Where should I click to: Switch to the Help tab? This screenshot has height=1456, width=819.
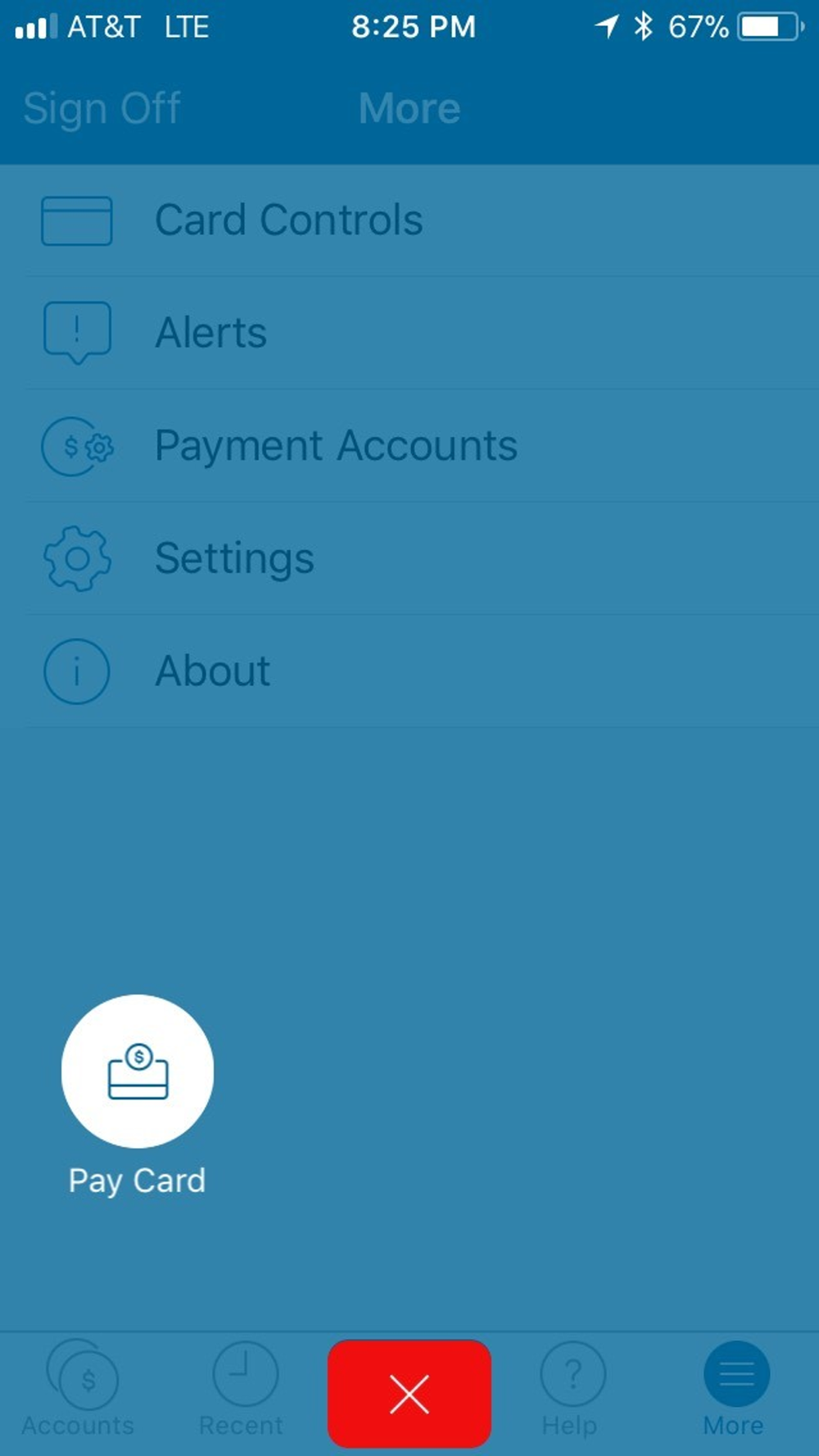coord(572,1390)
